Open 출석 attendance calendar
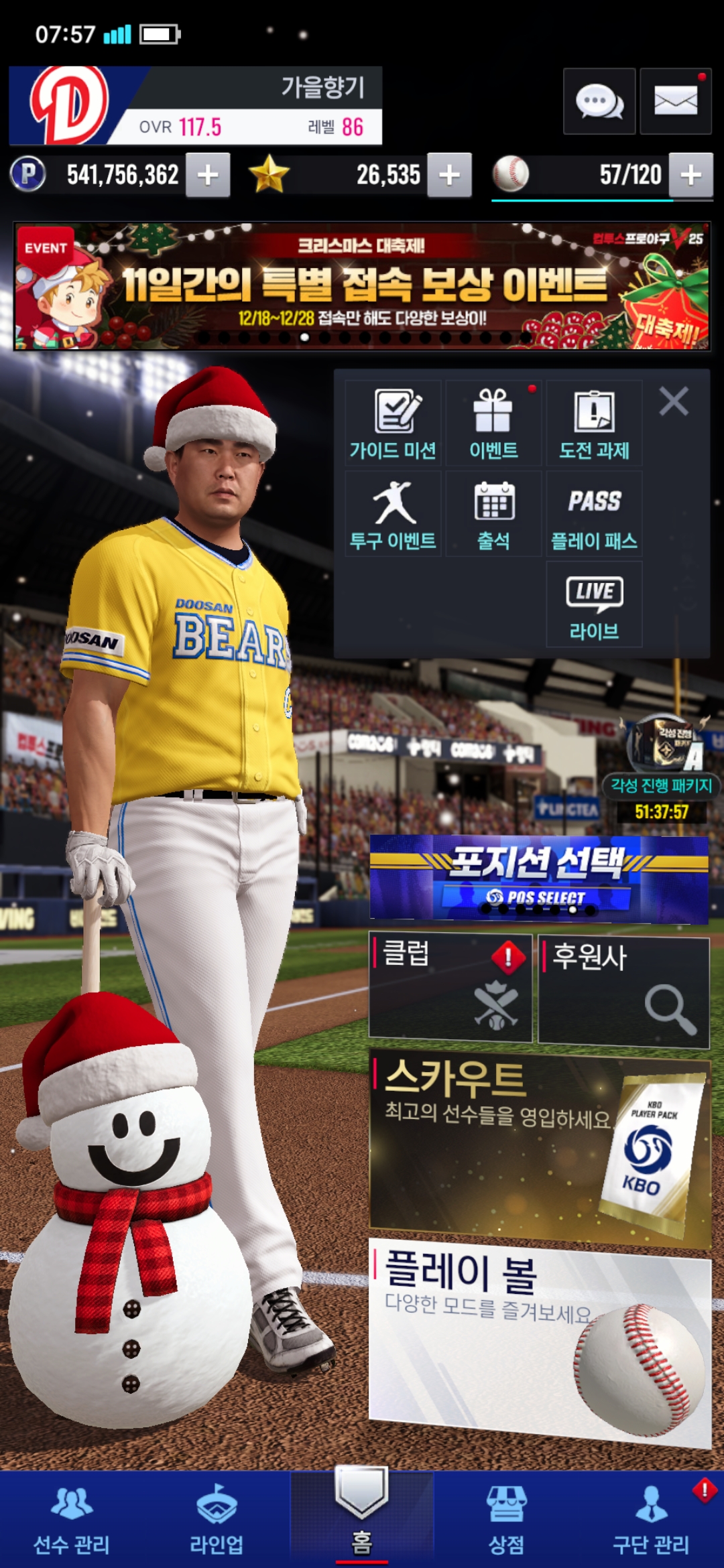724x1568 pixels. 494,514
